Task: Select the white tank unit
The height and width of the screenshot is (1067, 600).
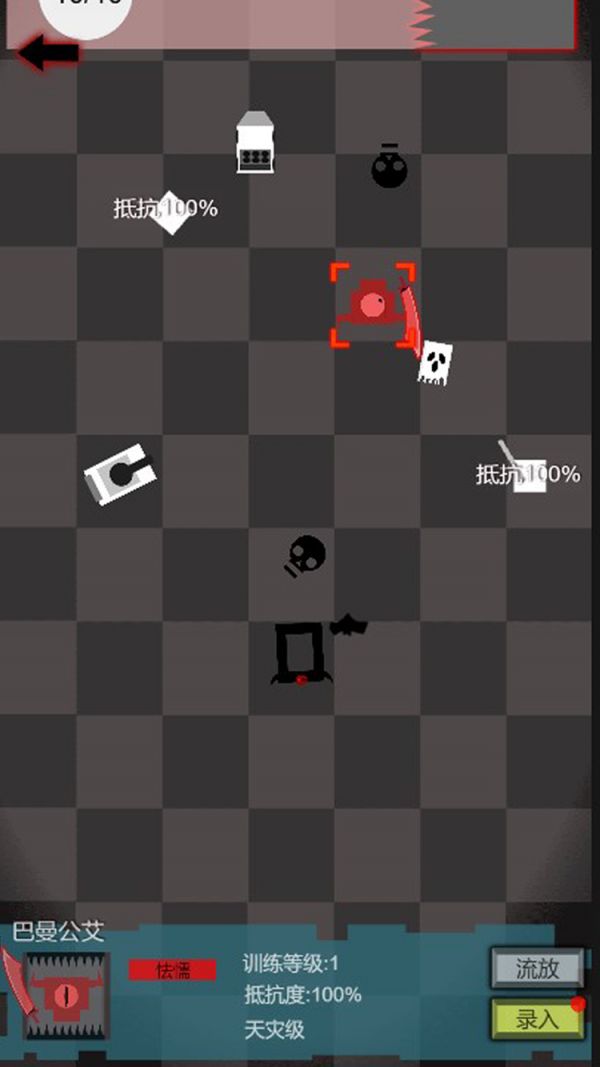Action: 120,474
